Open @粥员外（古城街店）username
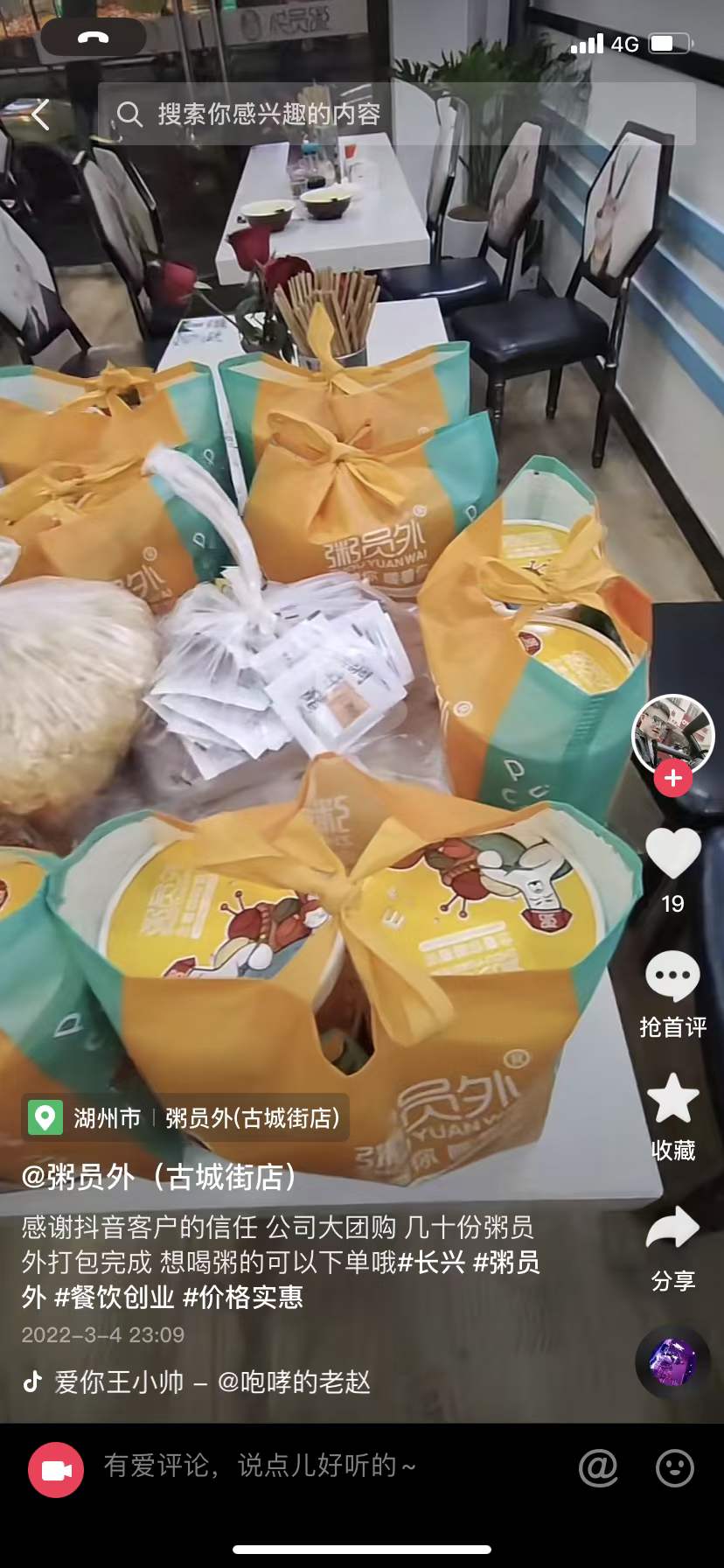This screenshot has height=1568, width=724. point(159,1177)
